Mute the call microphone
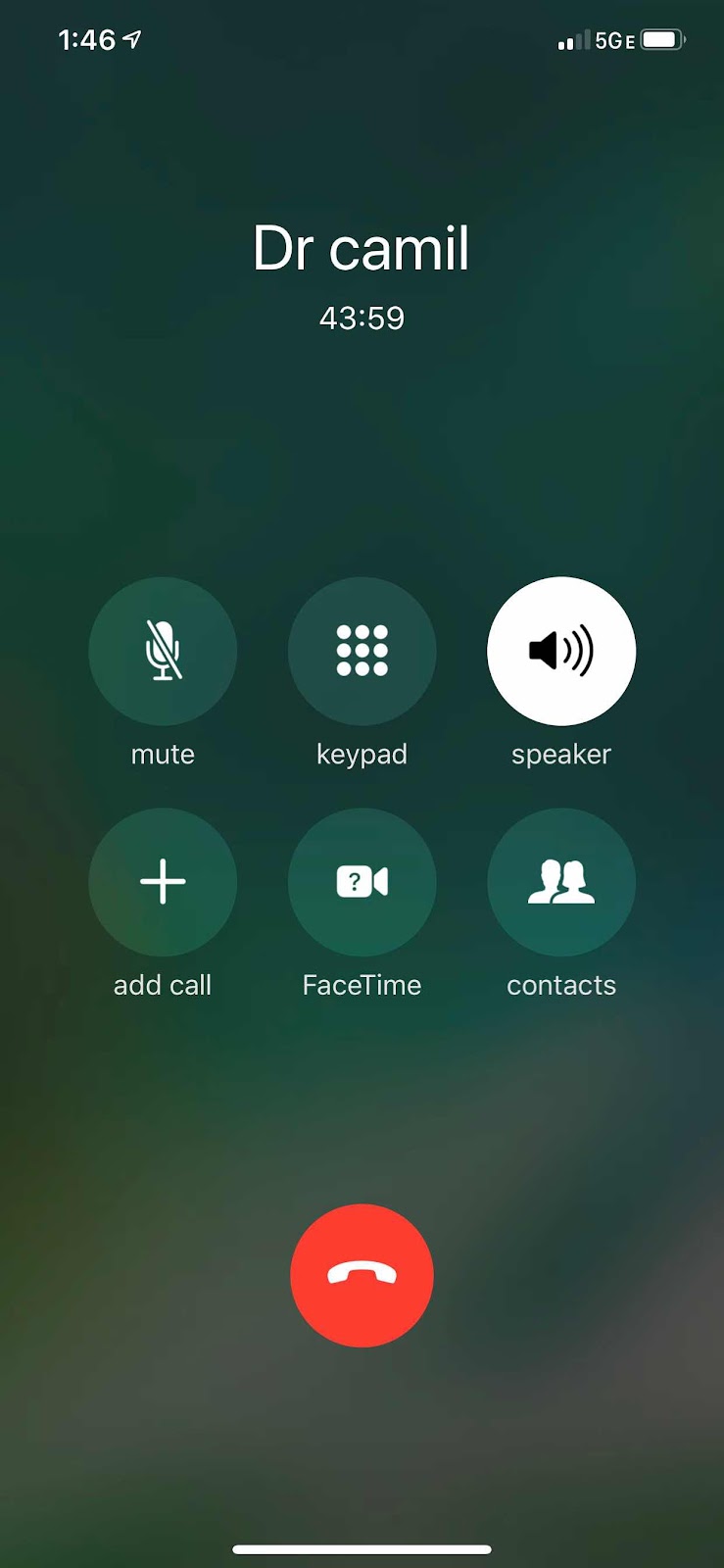This screenshot has width=724, height=1568. coord(163,651)
